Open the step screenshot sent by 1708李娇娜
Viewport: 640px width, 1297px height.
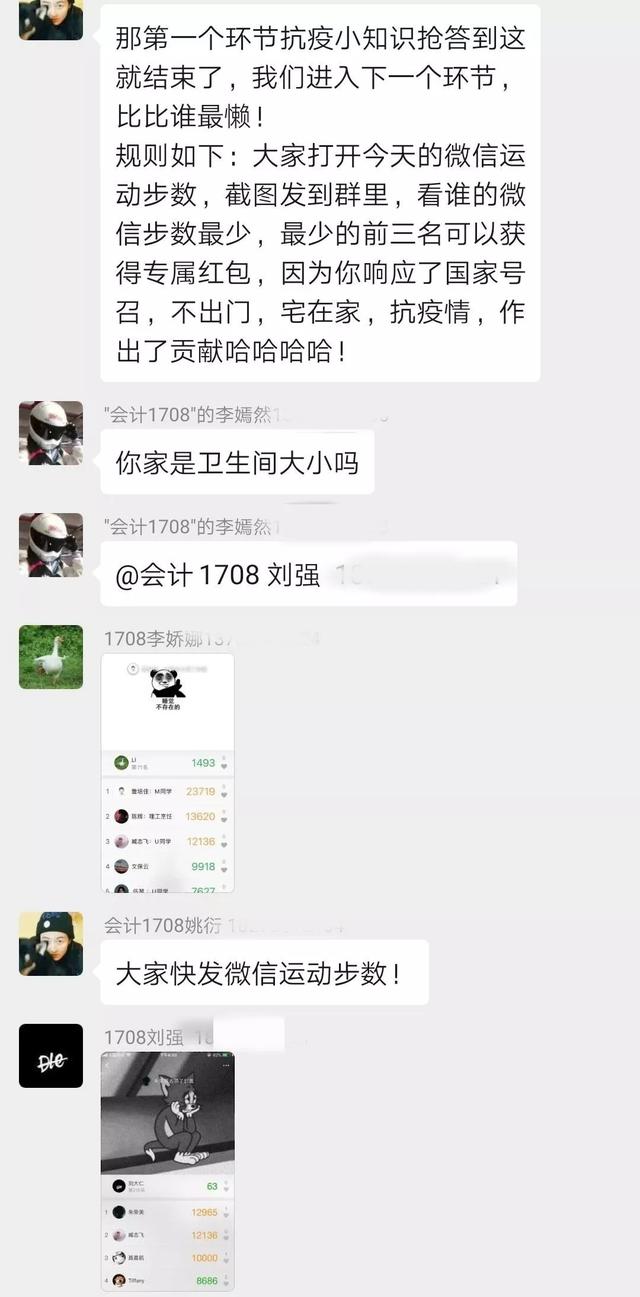tap(168, 772)
